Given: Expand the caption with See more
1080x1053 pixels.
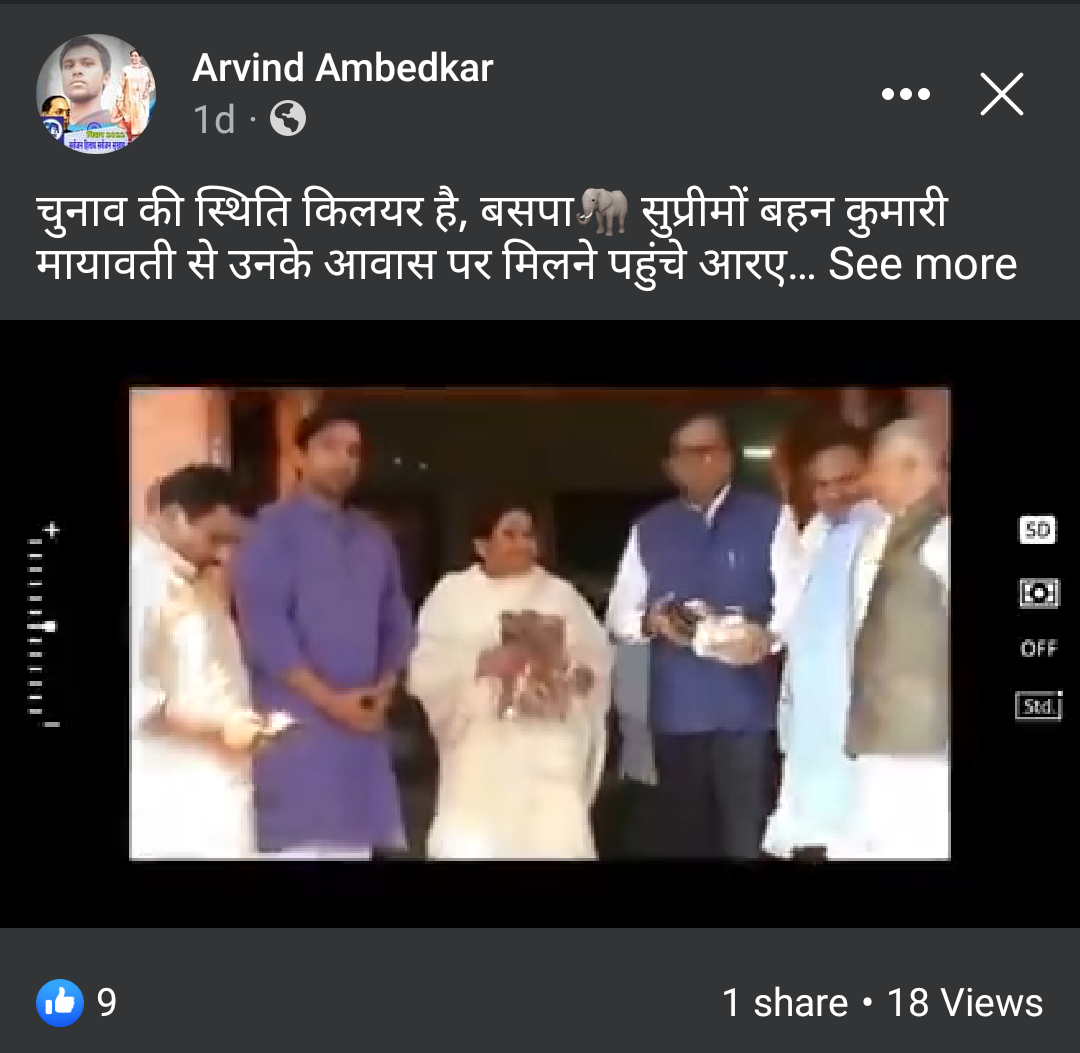Looking at the screenshot, I should coord(922,264).
